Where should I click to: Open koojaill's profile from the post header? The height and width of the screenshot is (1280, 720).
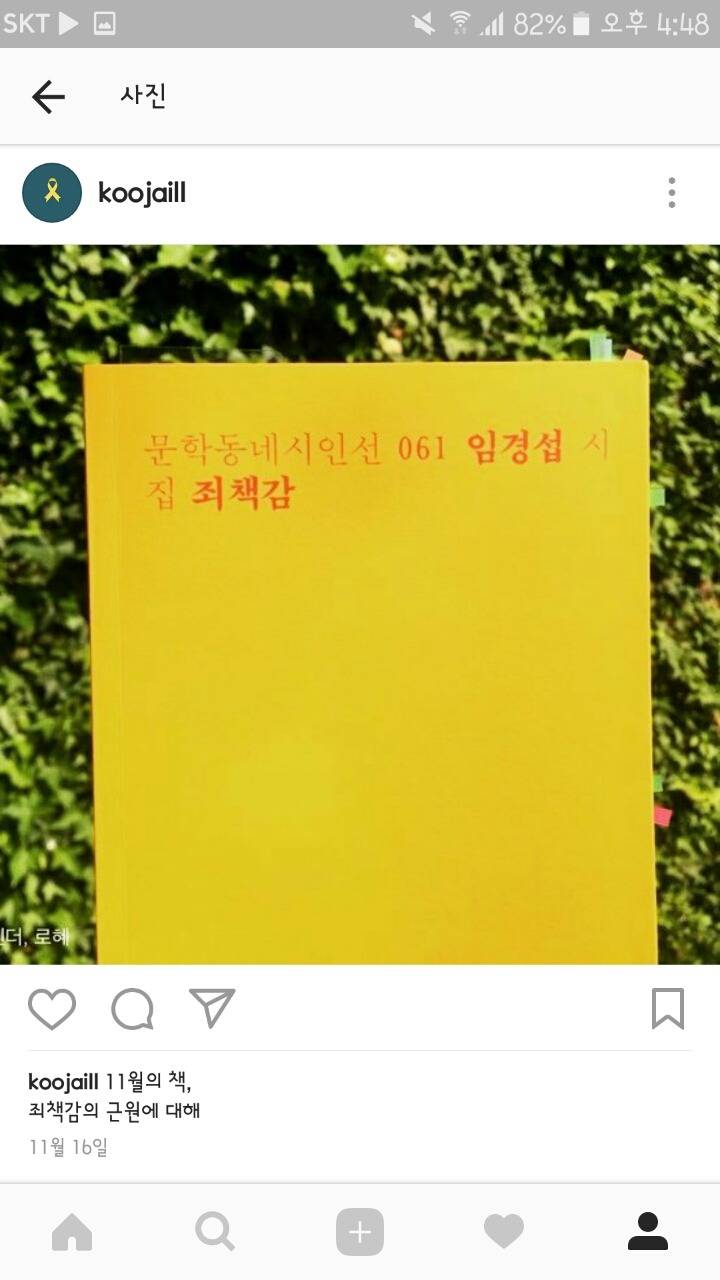142,193
